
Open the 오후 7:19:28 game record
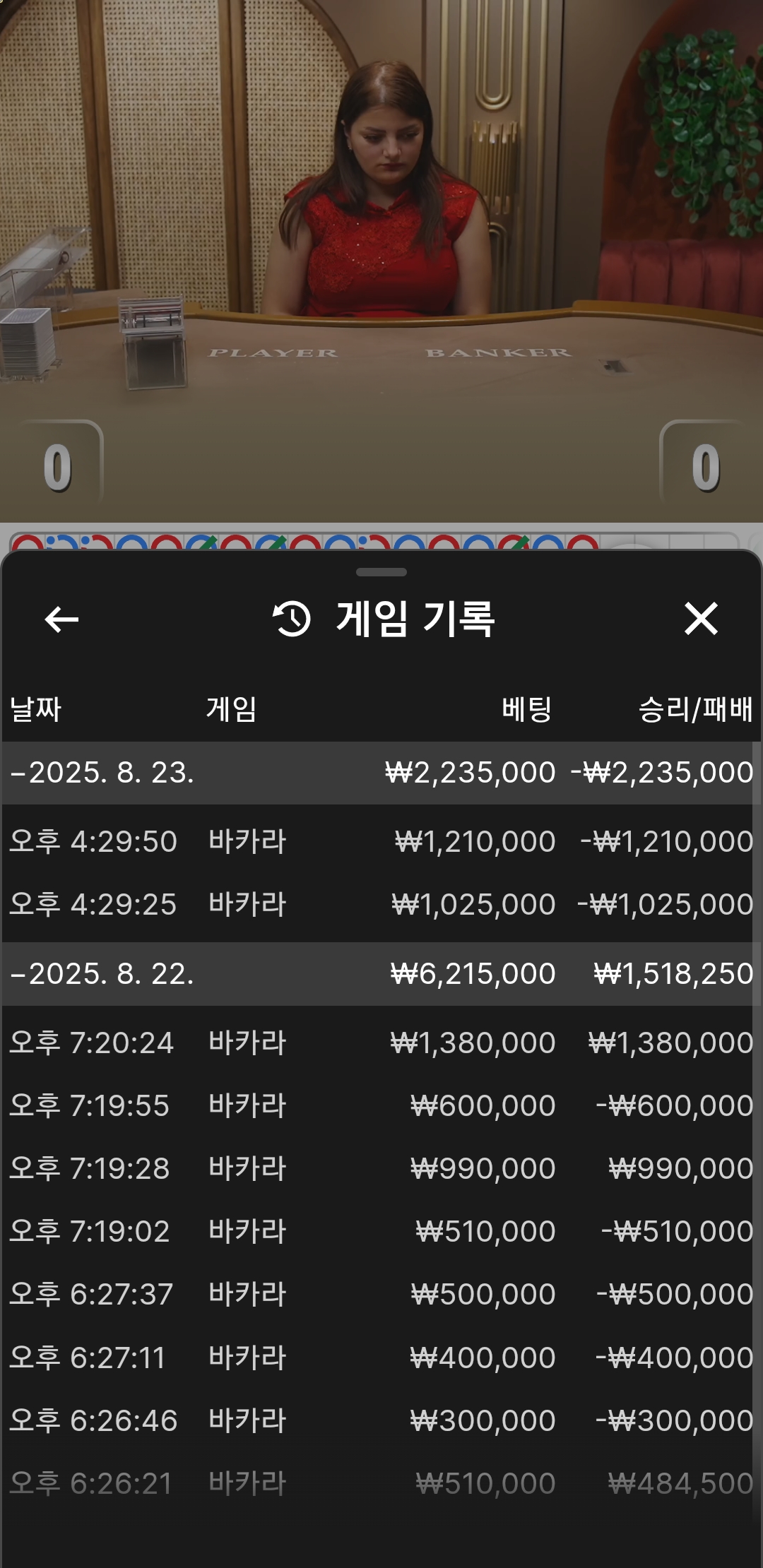point(381,1168)
